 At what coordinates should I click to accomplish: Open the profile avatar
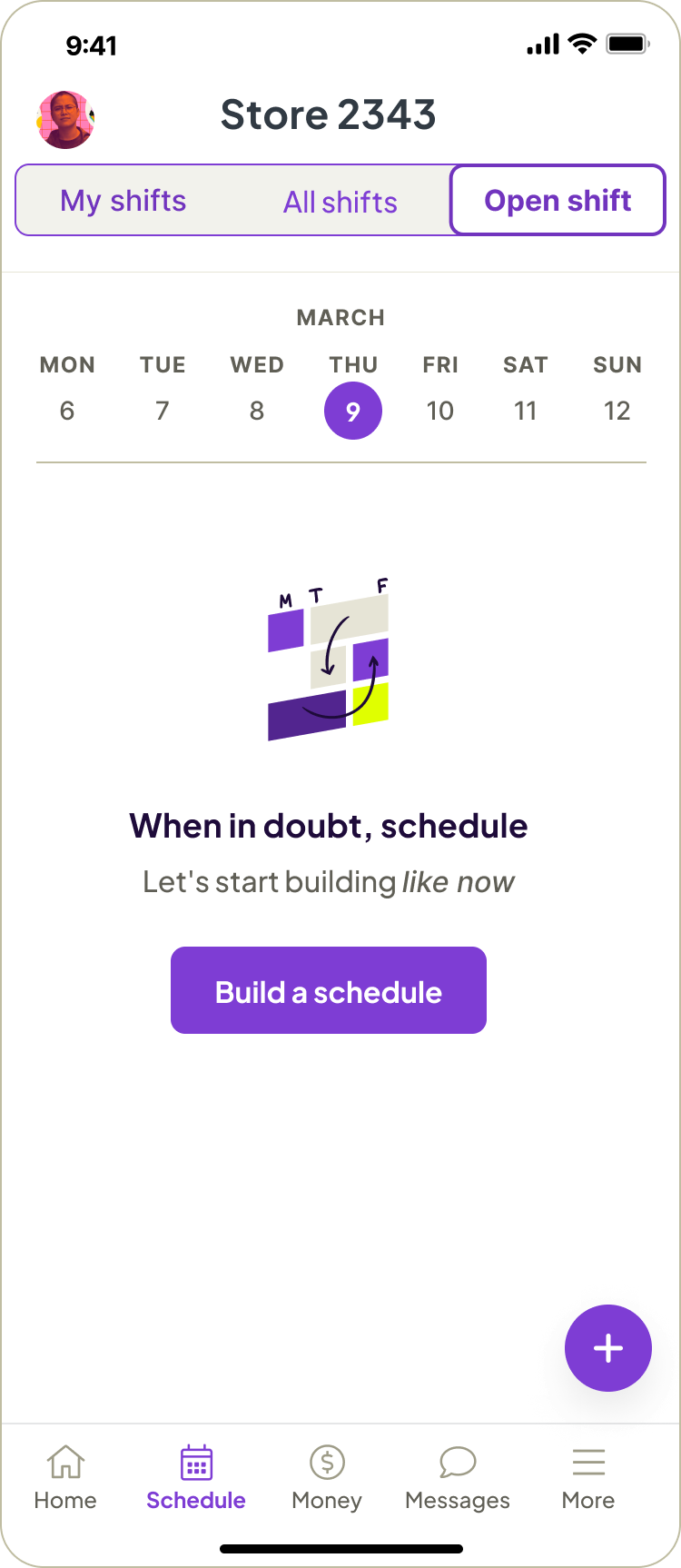(x=65, y=120)
